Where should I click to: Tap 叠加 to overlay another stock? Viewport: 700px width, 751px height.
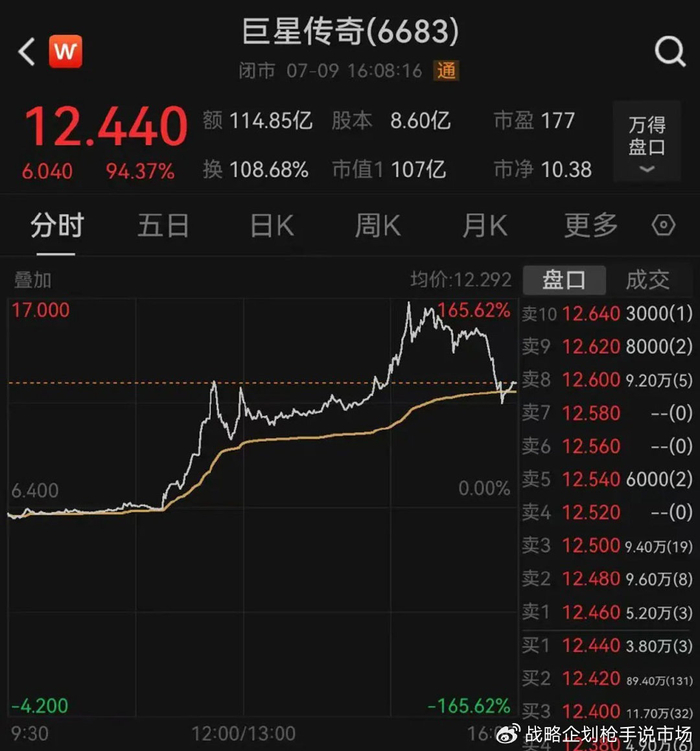[33, 280]
